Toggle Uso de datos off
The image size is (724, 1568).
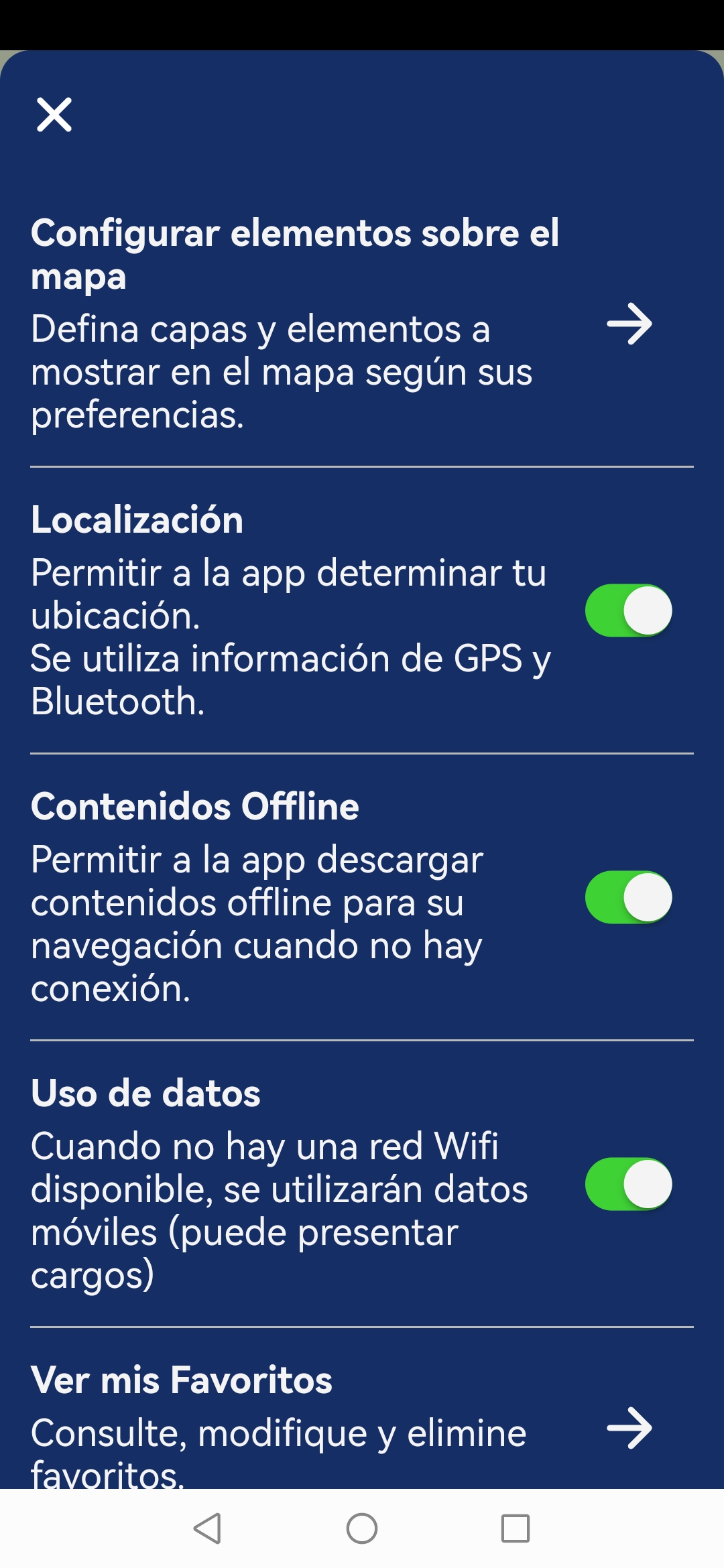628,1184
